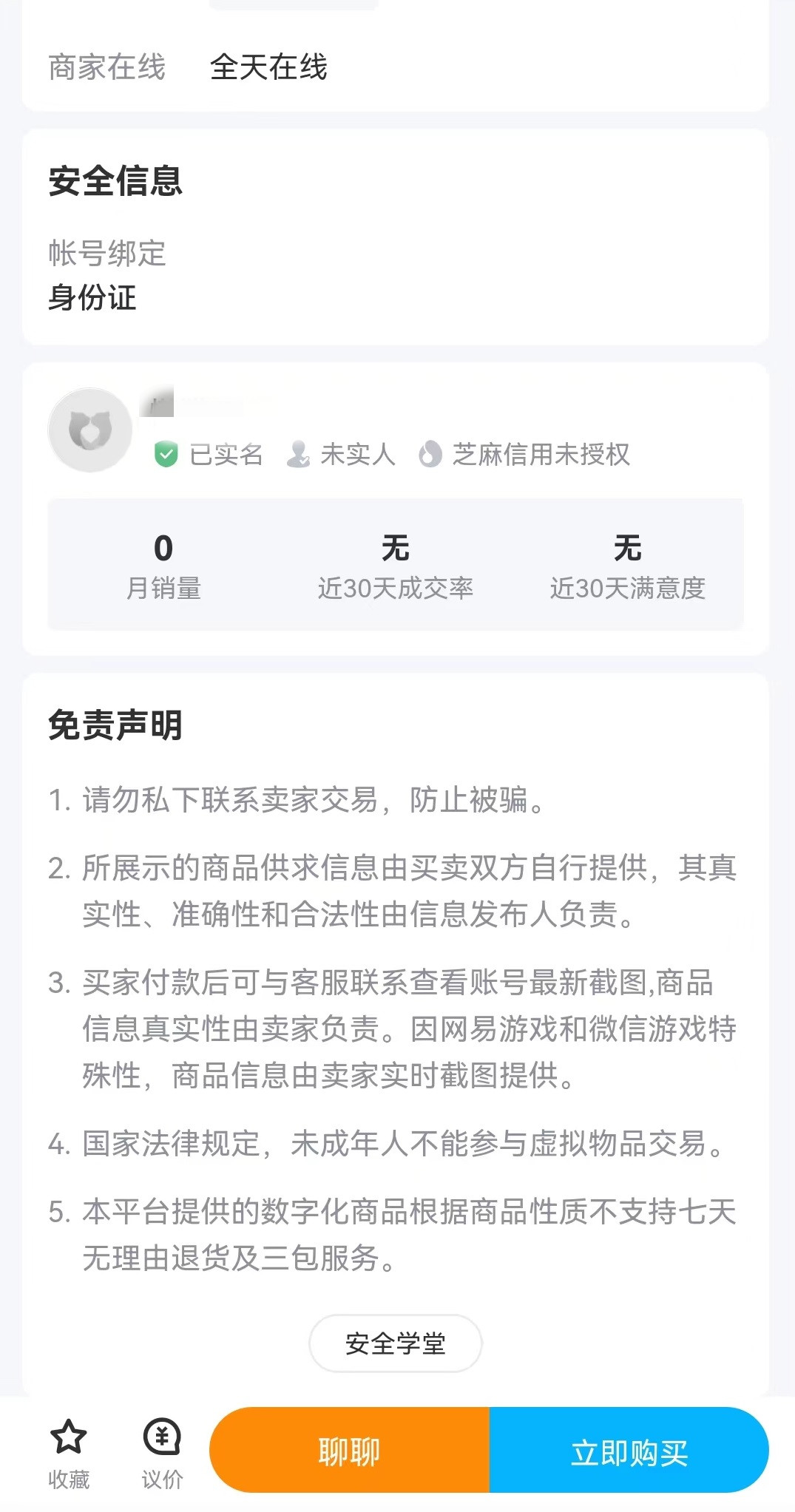Open the 安全学堂 safety guide
The width and height of the screenshot is (795, 1512).
point(395,1343)
